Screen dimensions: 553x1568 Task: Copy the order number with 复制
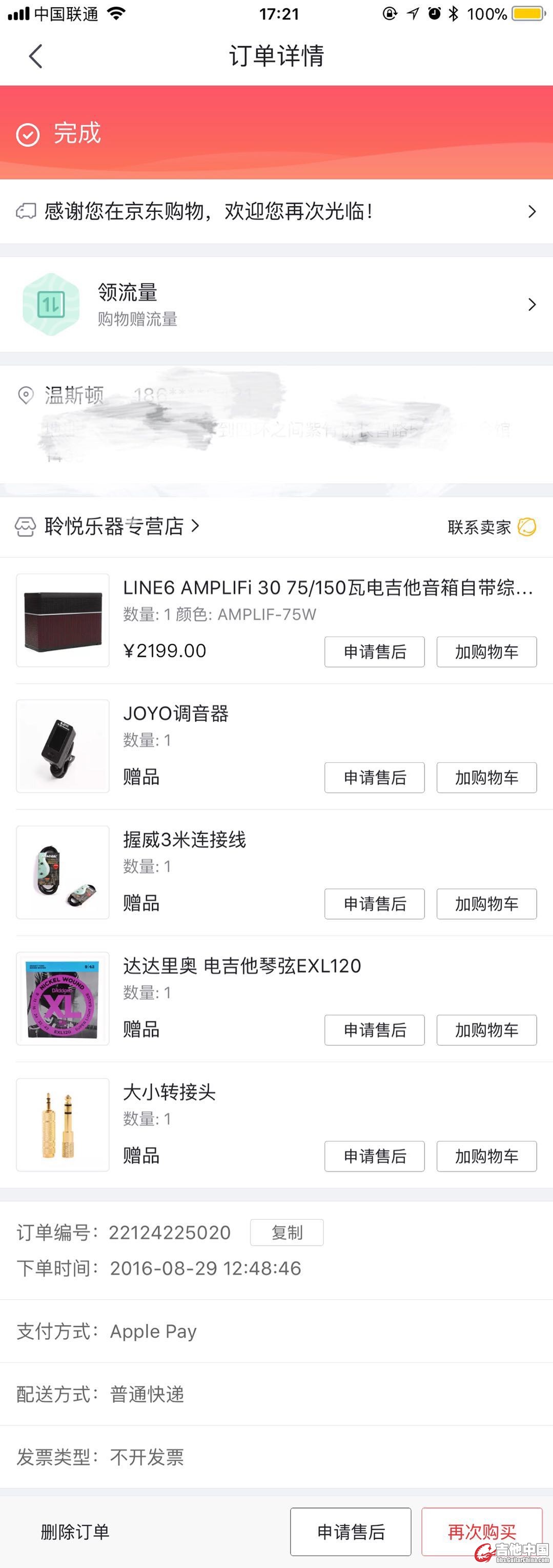286,1233
